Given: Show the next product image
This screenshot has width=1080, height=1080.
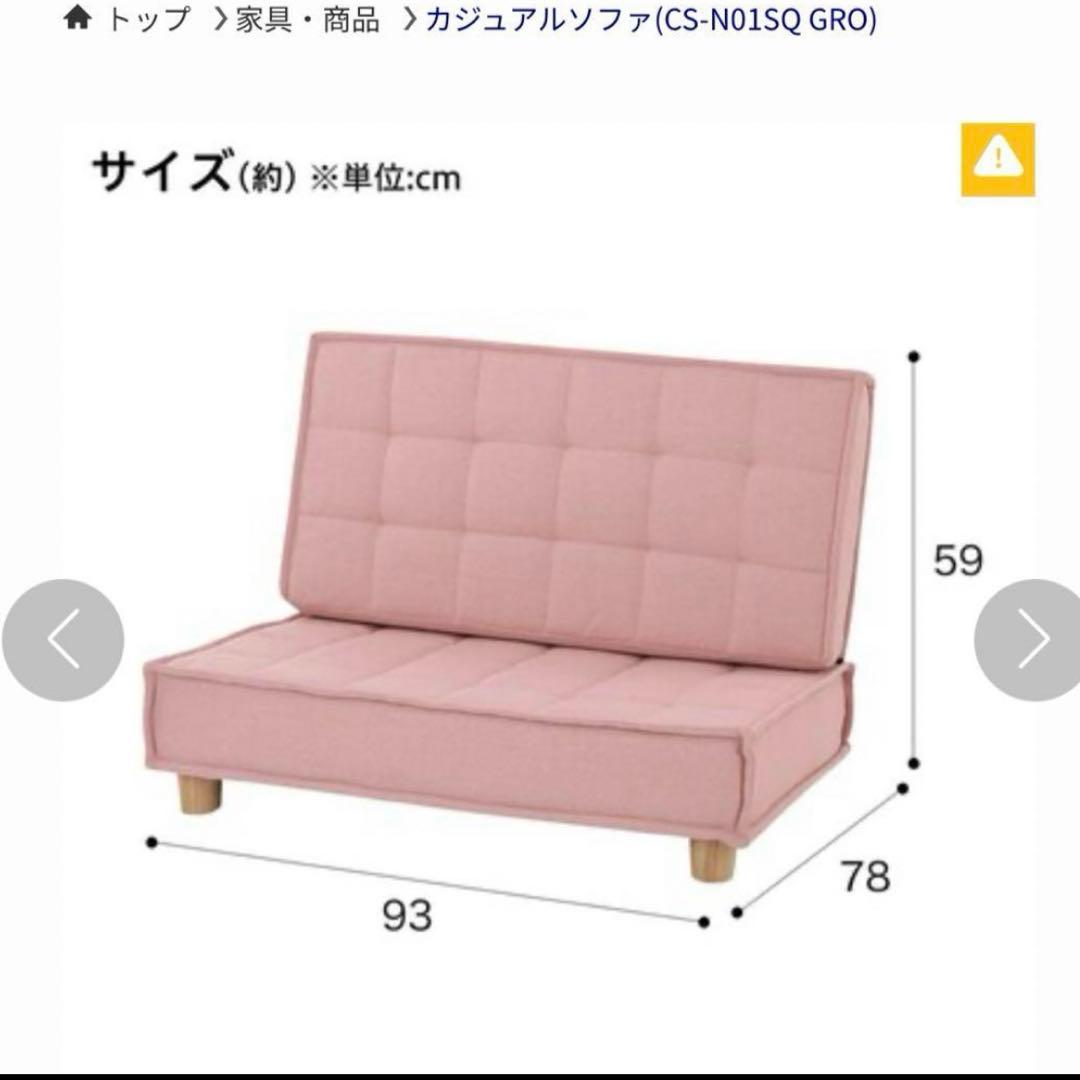Looking at the screenshot, I should tap(1029, 640).
